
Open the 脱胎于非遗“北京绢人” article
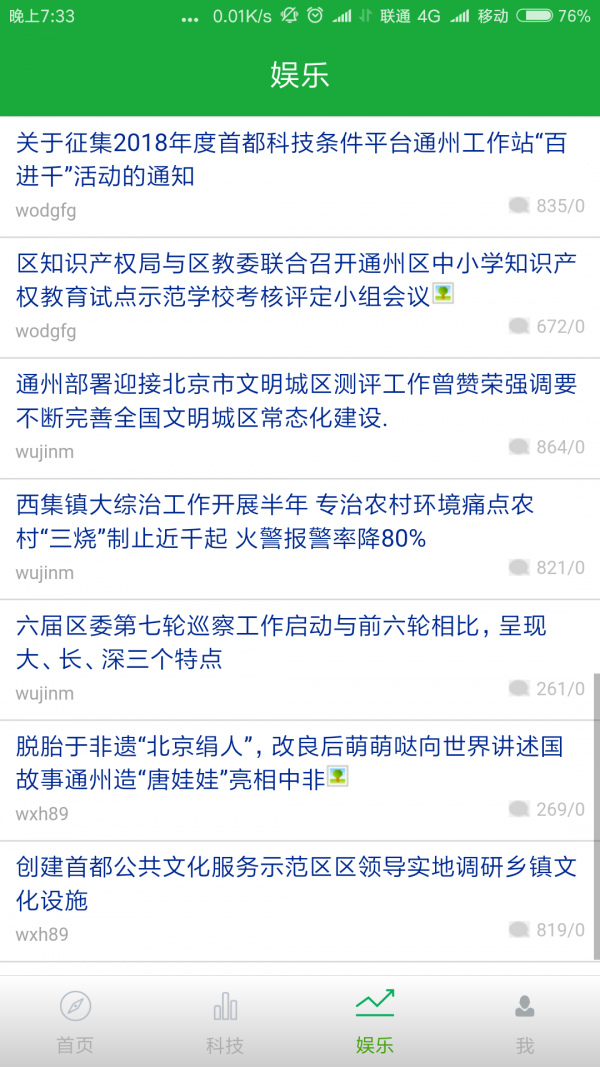click(x=290, y=762)
